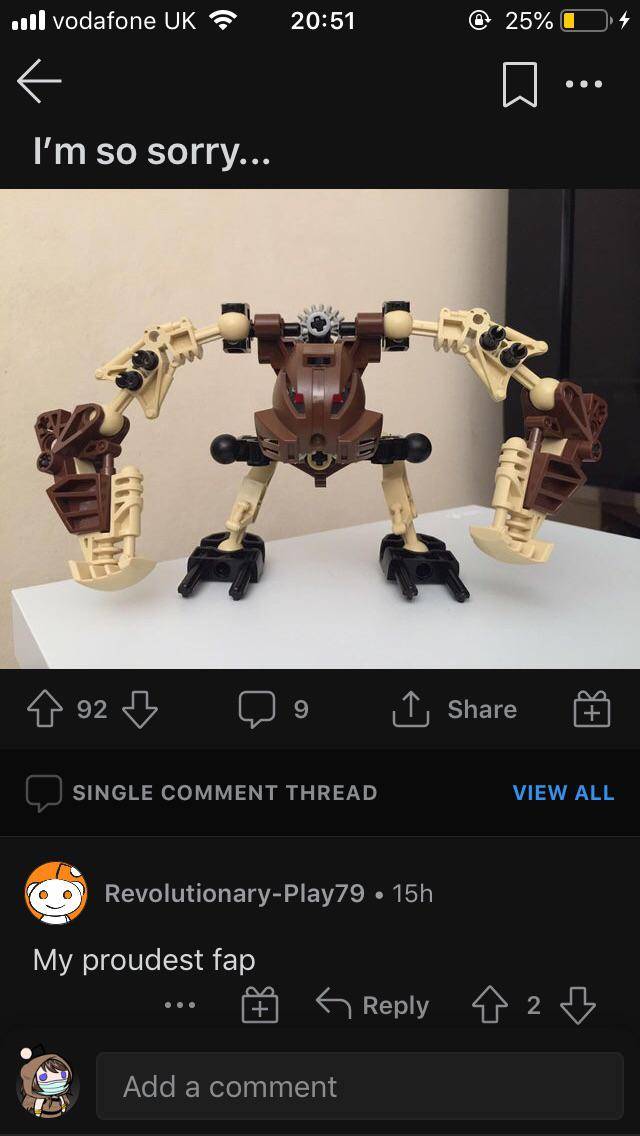Viewport: 640px width, 1136px height.
Task: Reply to Revolutionary-Play79's comment
Action: point(372,1006)
